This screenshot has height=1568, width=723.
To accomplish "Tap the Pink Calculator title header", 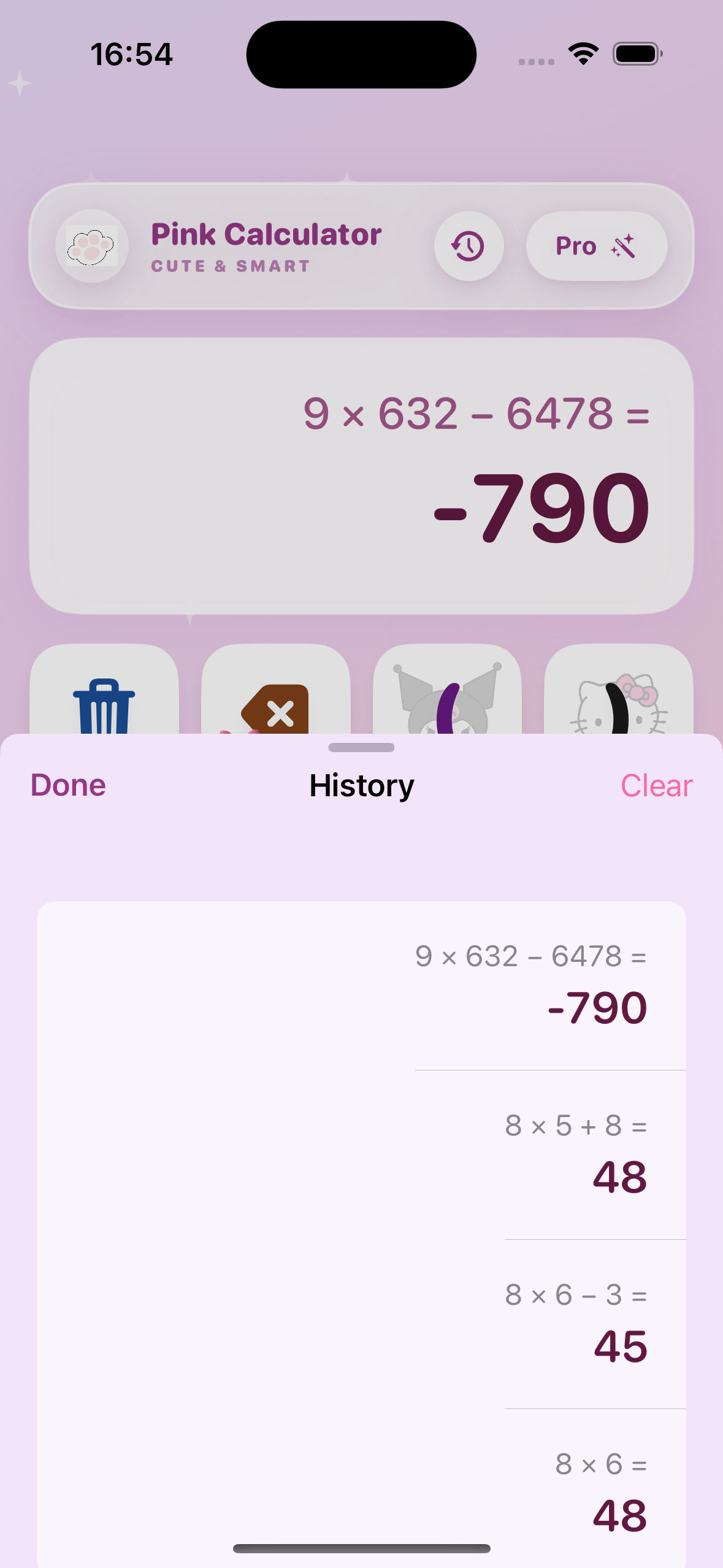I will click(x=266, y=233).
